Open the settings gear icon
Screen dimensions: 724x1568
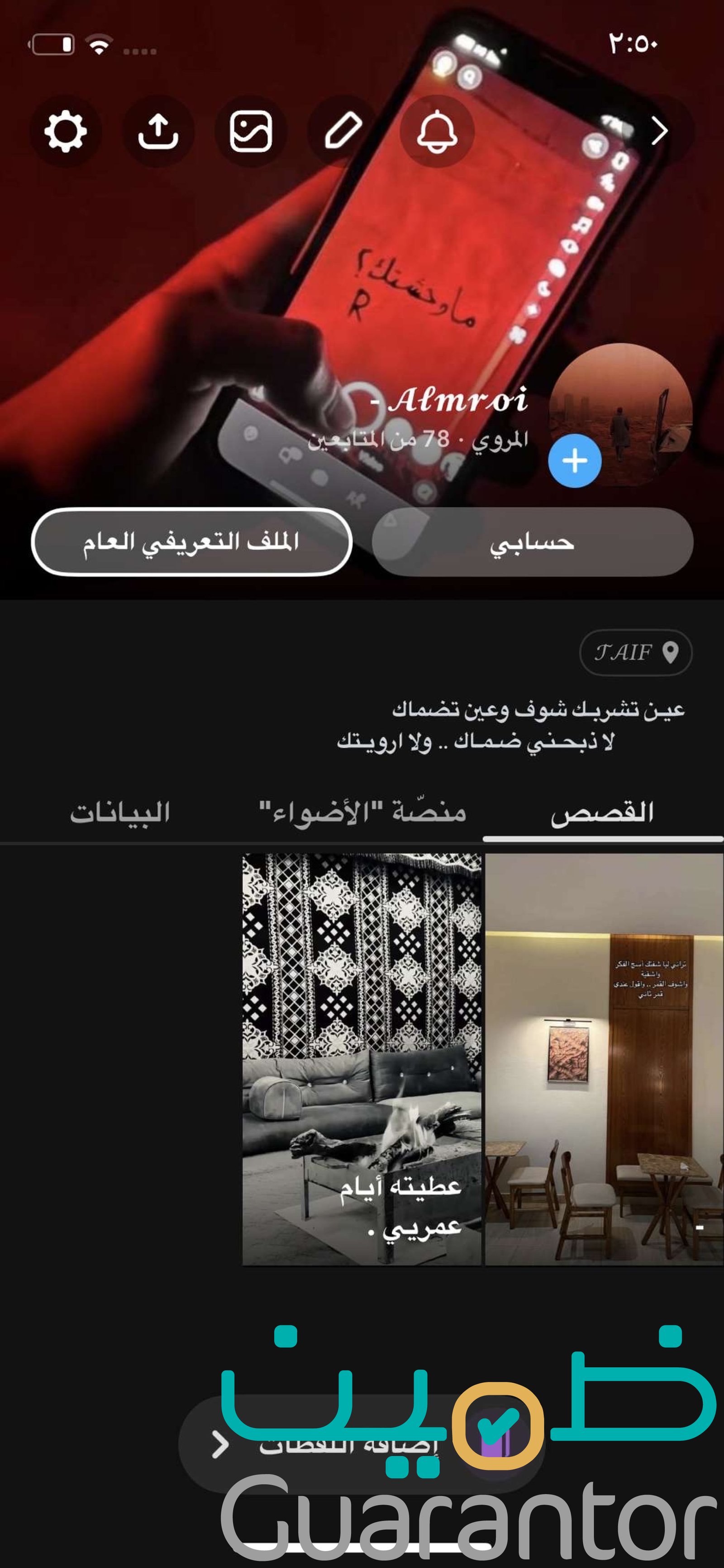(x=66, y=131)
